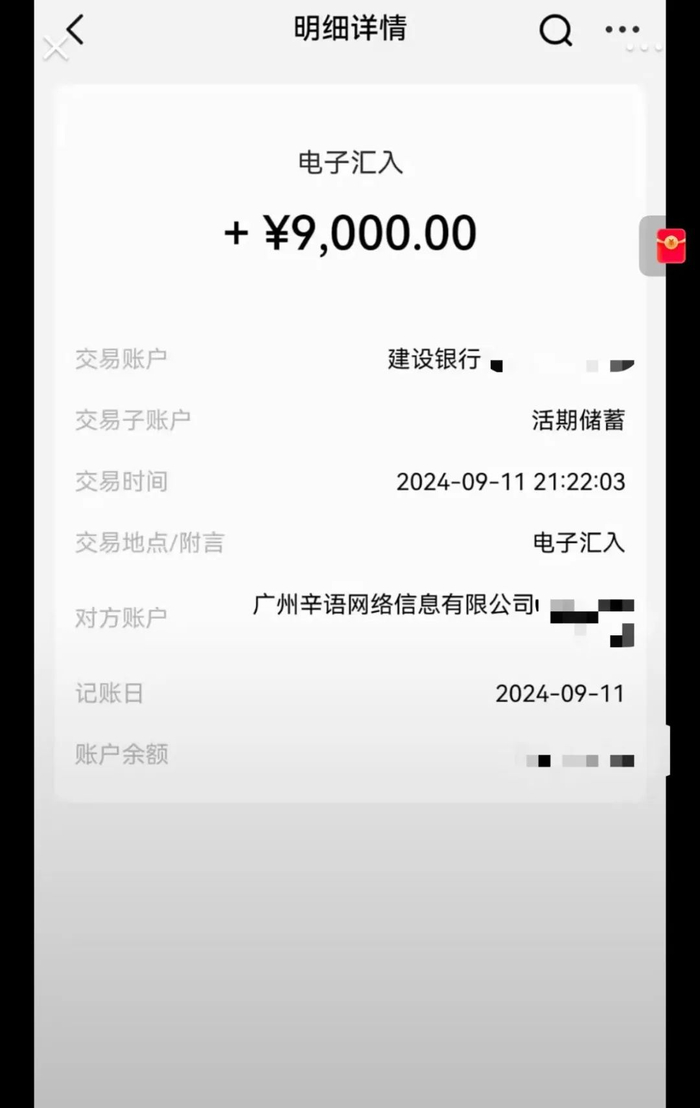Viewport: 700px width, 1108px height.
Task: Open the search magnifier icon
Action: coord(556,30)
